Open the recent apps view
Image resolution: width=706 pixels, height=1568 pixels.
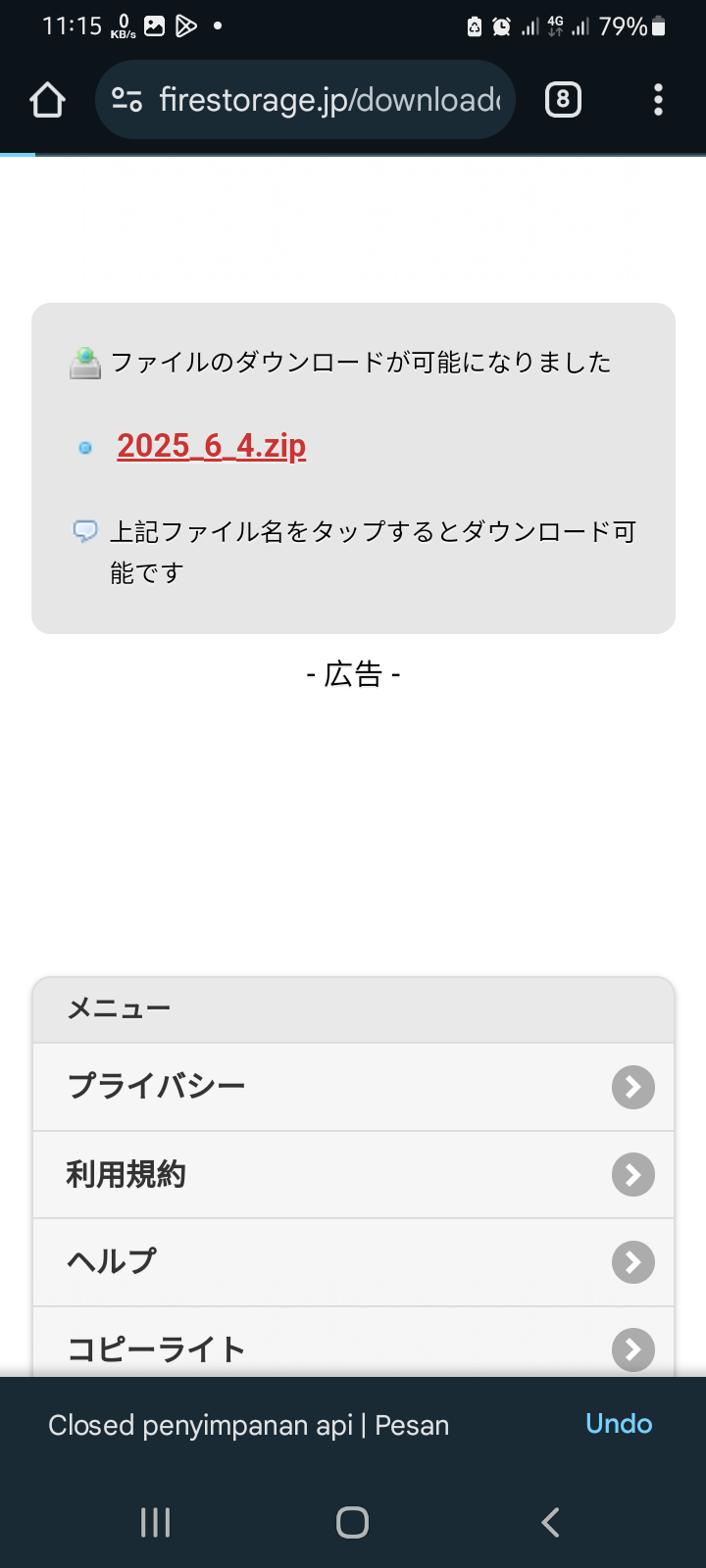coord(155,1522)
